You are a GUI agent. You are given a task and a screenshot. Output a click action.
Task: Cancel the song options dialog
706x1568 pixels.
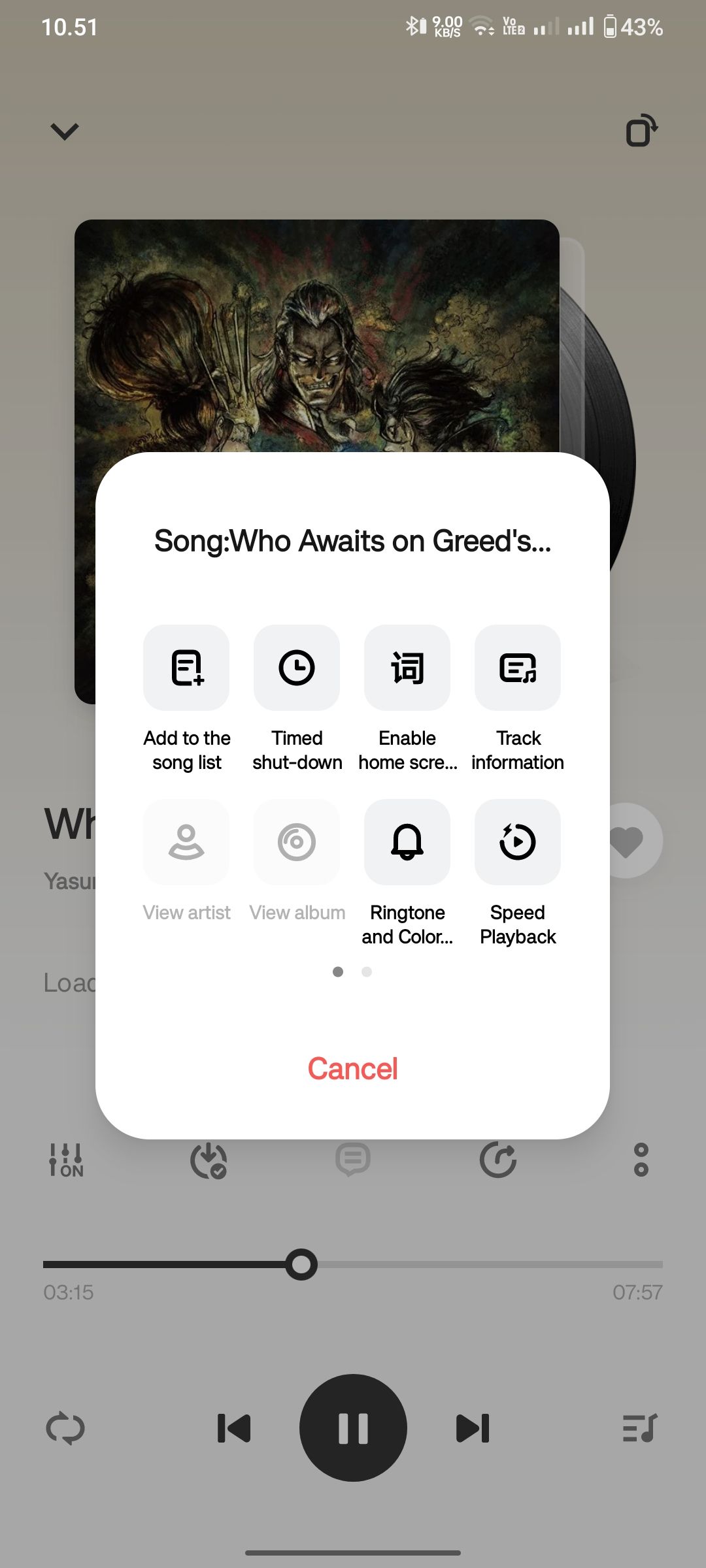(x=352, y=1069)
